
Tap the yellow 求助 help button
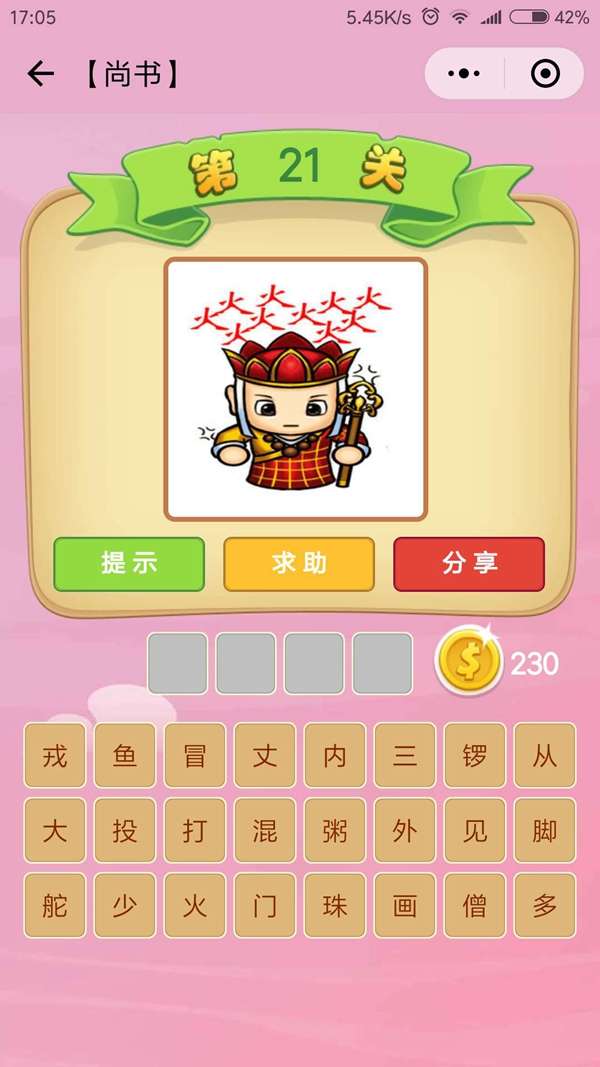299,563
